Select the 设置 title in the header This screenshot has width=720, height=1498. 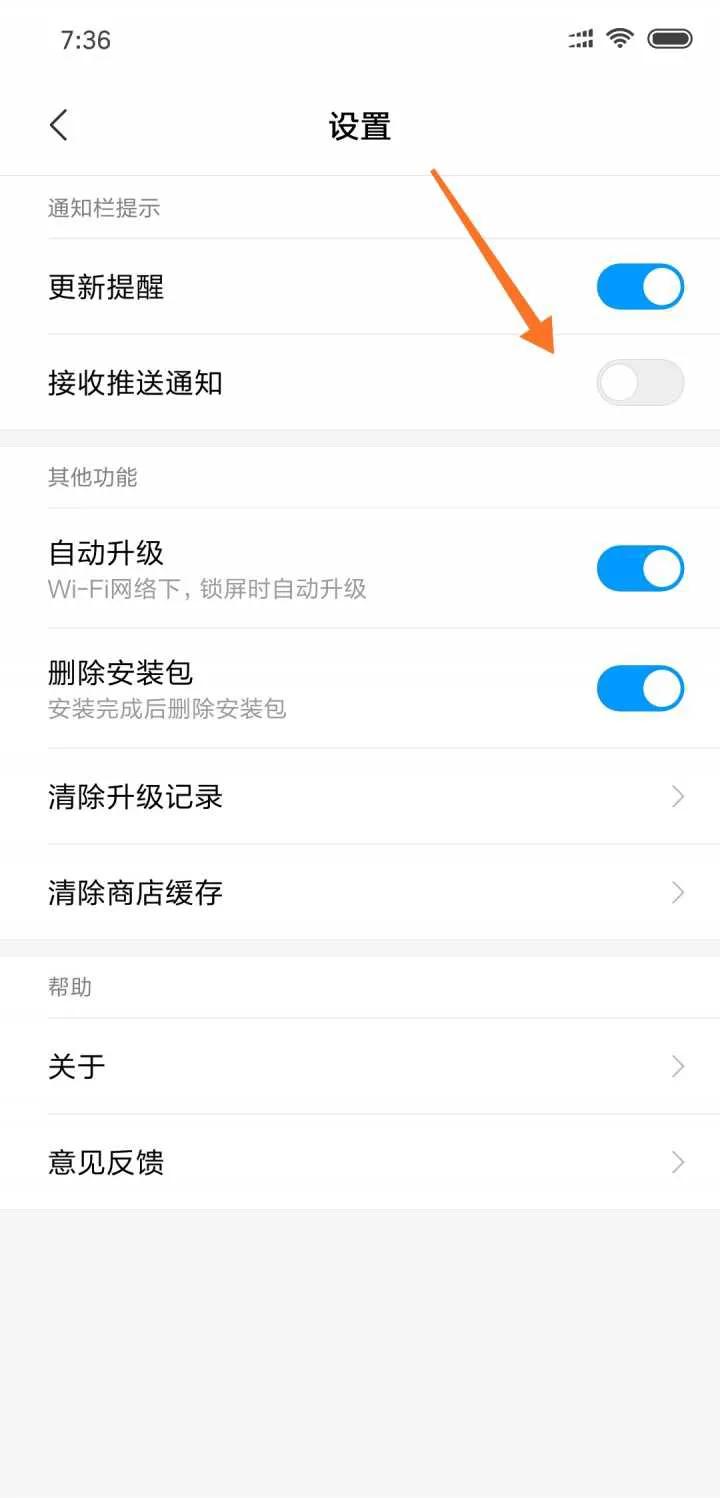(359, 125)
